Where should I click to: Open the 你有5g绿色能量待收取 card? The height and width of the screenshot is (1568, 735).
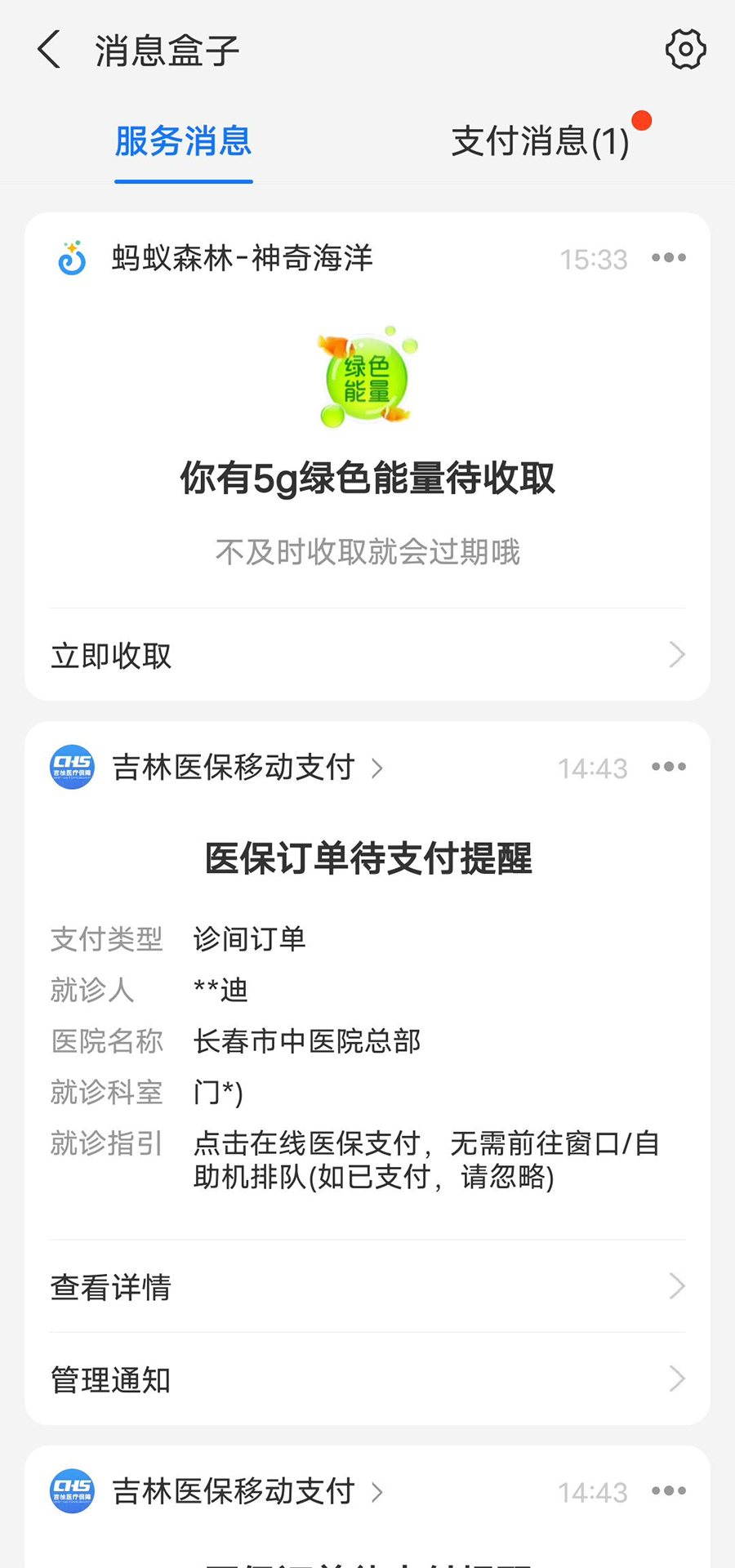tap(367, 478)
